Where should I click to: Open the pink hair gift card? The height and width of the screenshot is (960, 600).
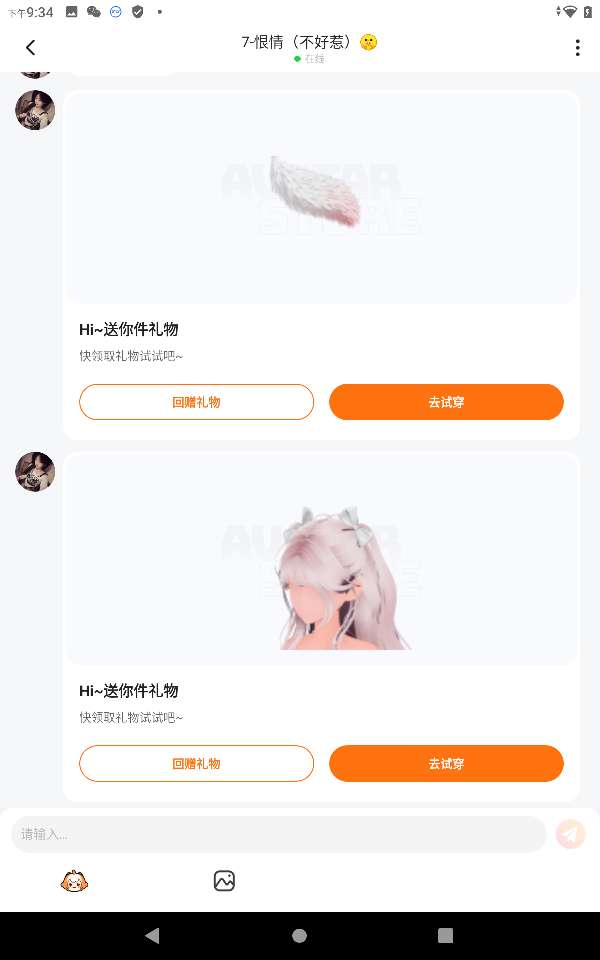coord(321,560)
